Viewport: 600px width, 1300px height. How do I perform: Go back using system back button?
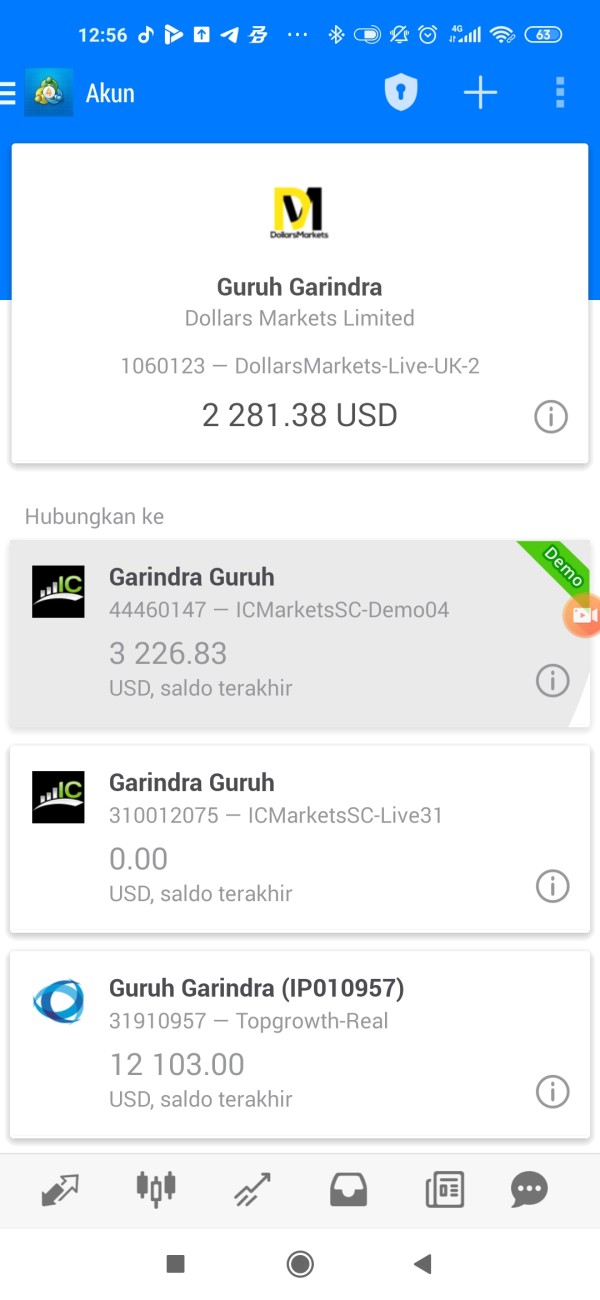[422, 1264]
